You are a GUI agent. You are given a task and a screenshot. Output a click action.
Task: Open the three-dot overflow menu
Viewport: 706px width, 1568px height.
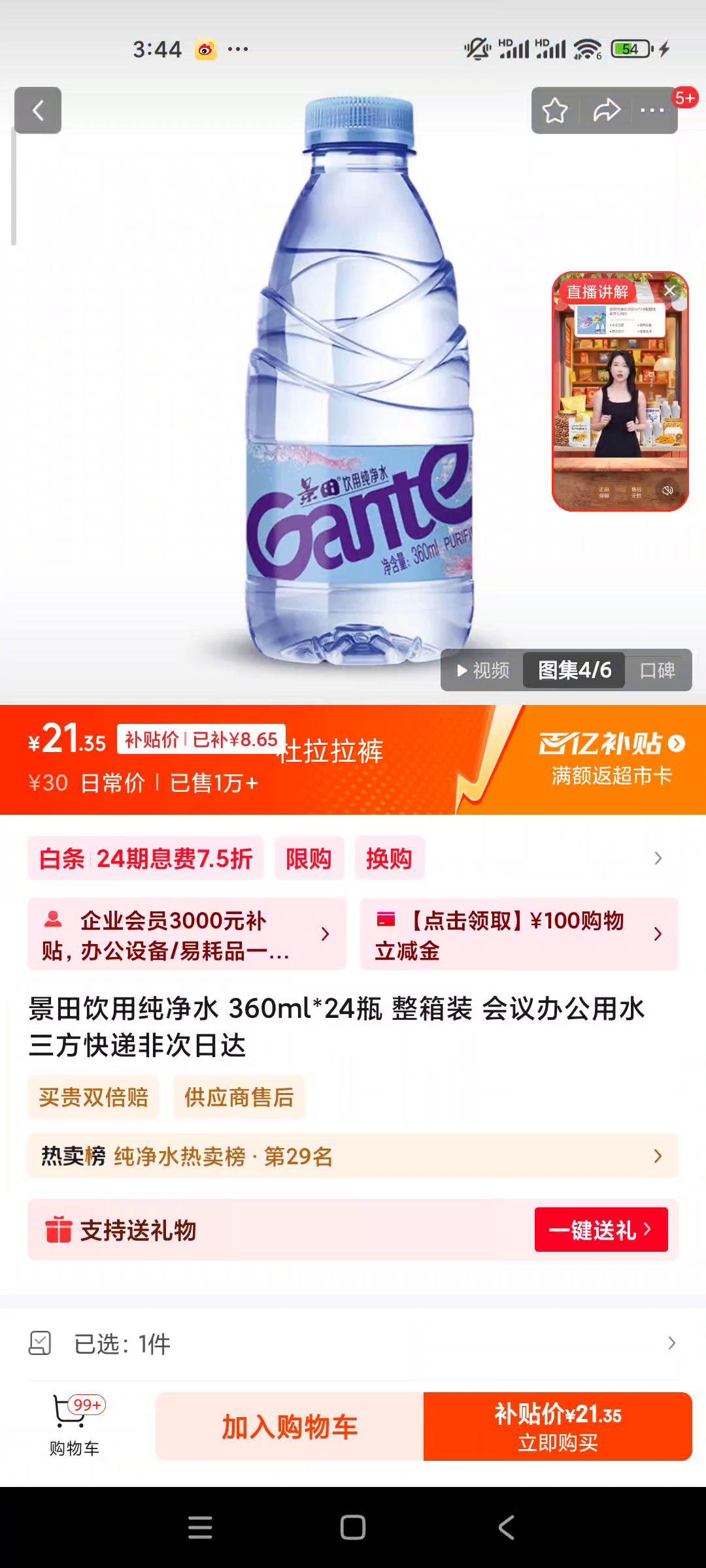[652, 110]
